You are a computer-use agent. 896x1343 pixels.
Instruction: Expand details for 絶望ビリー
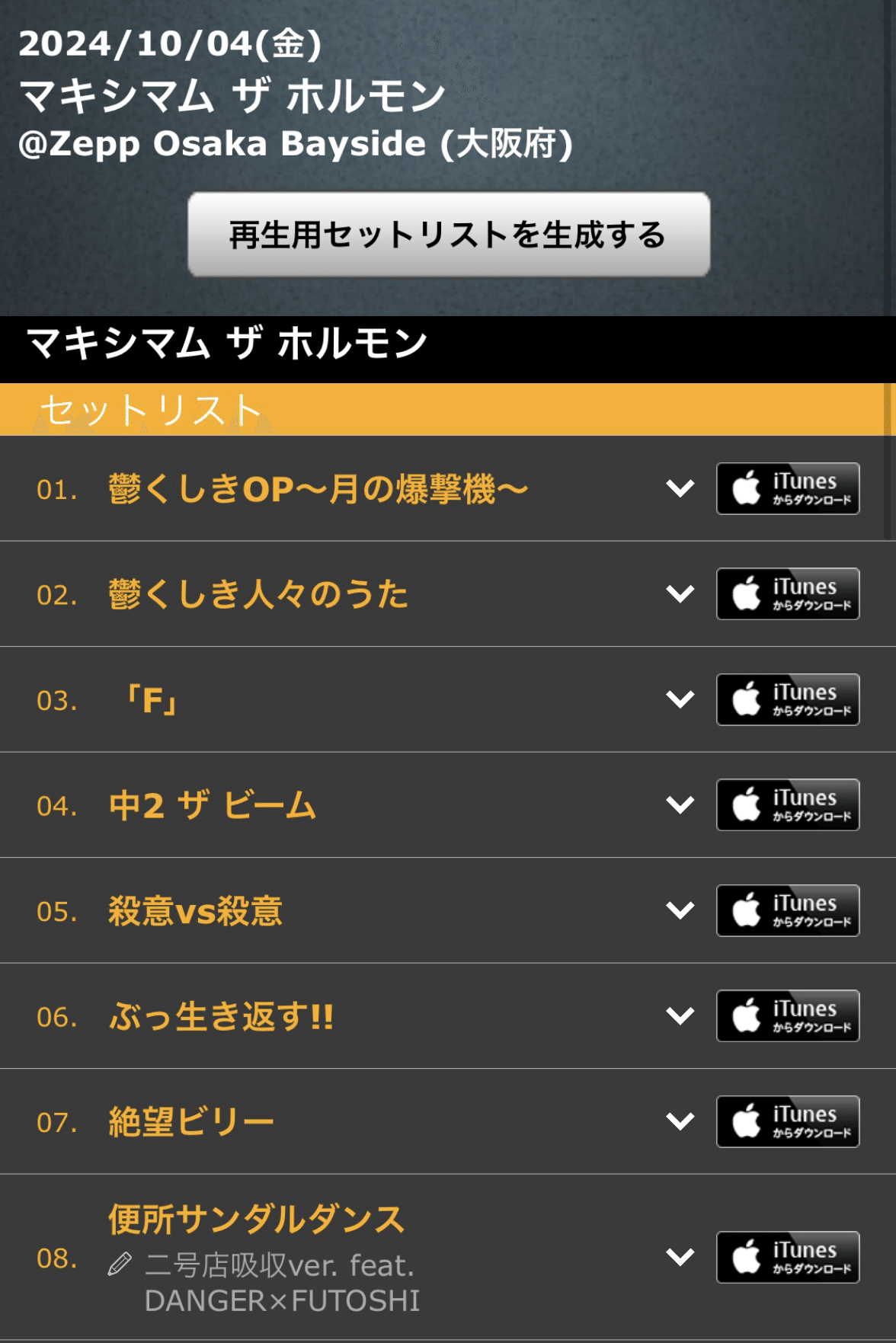click(x=680, y=1121)
